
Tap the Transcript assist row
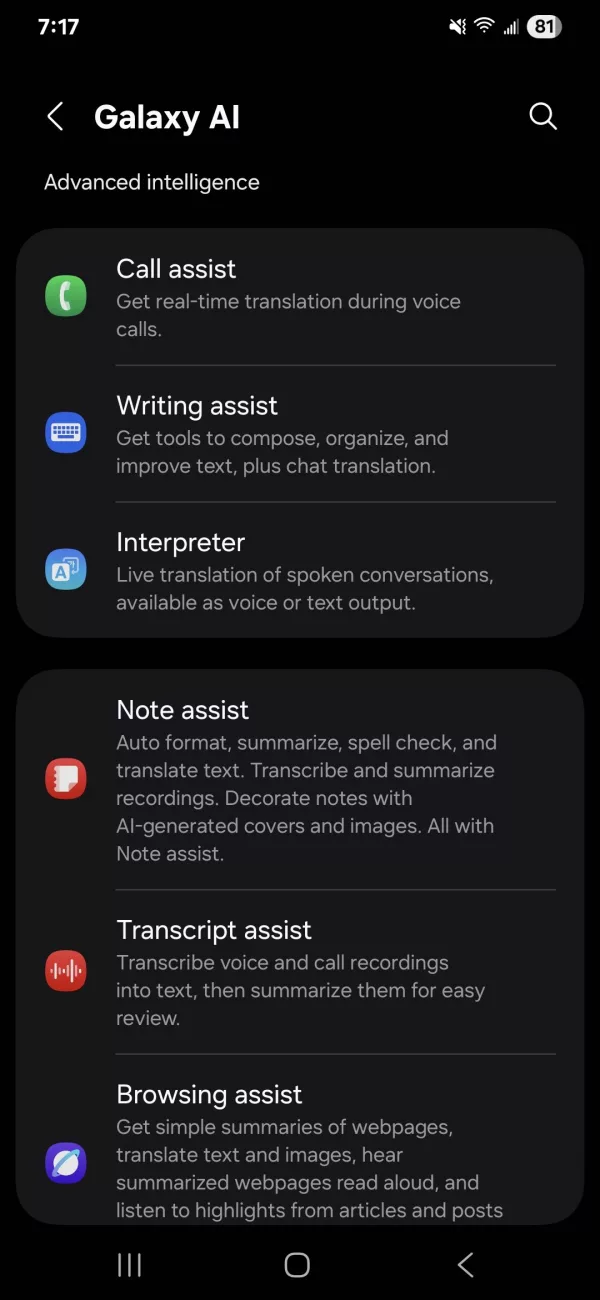tap(300, 971)
